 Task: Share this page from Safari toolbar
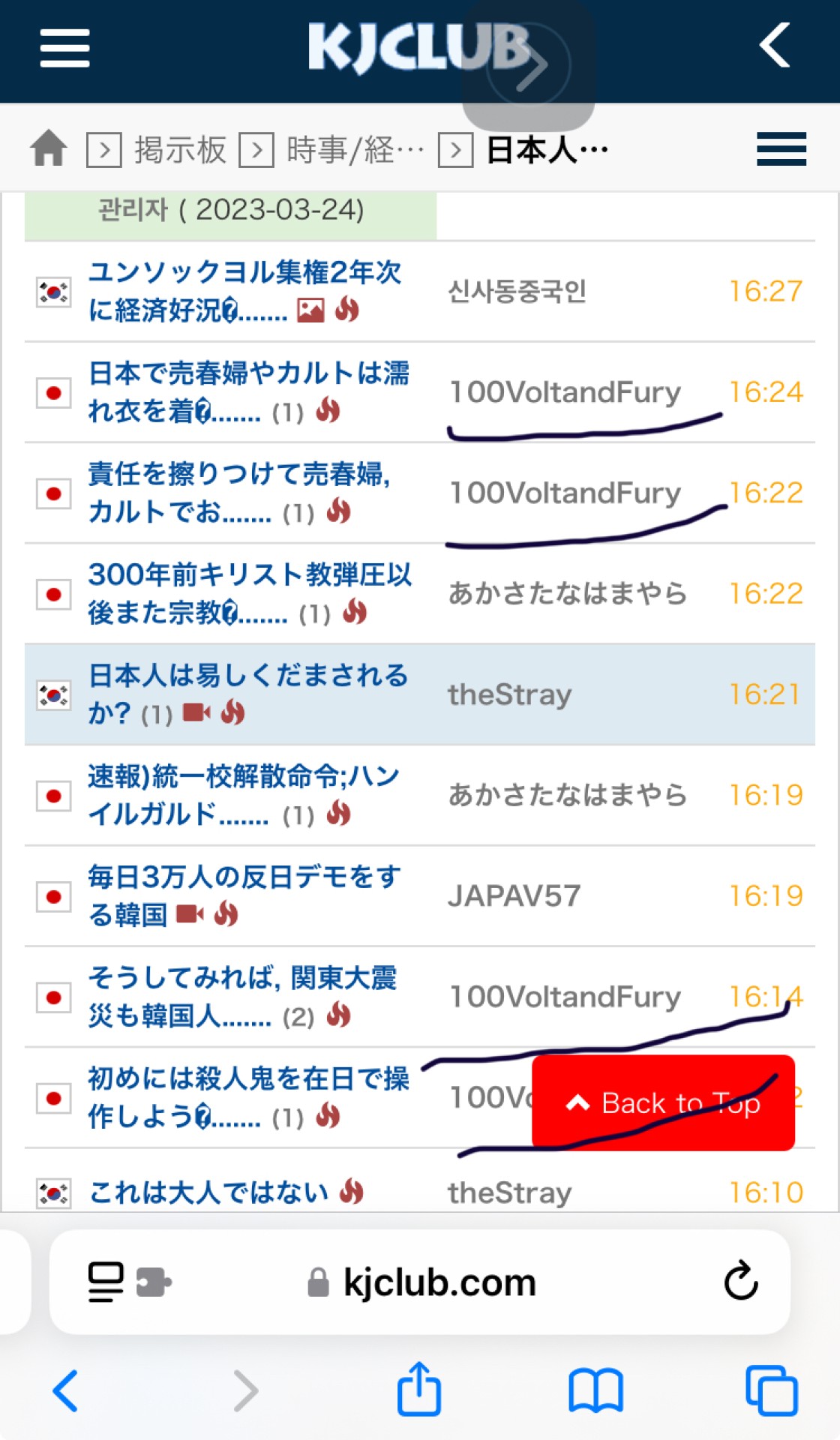click(x=418, y=1389)
